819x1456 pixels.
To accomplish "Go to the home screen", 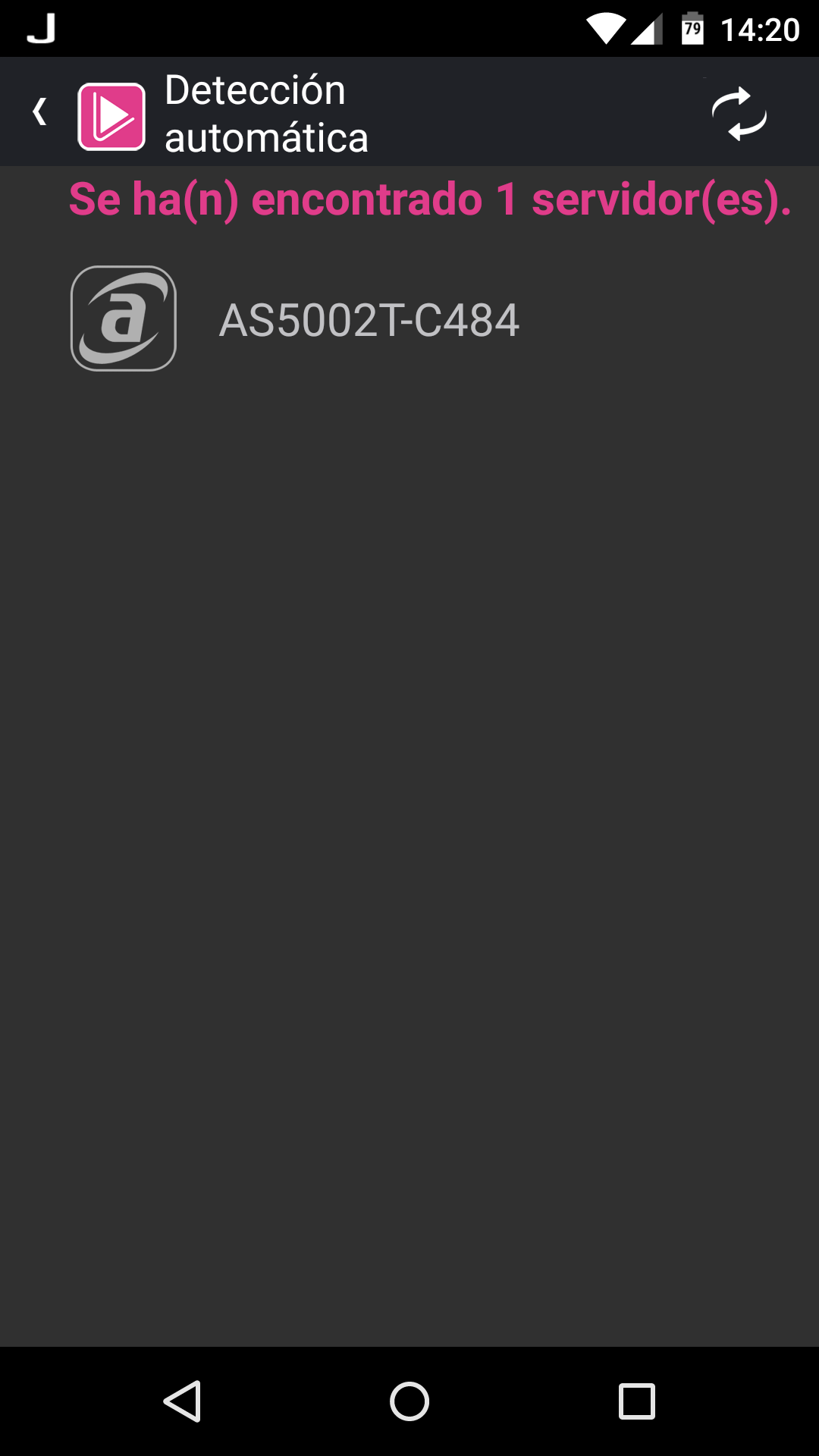I will (409, 1401).
